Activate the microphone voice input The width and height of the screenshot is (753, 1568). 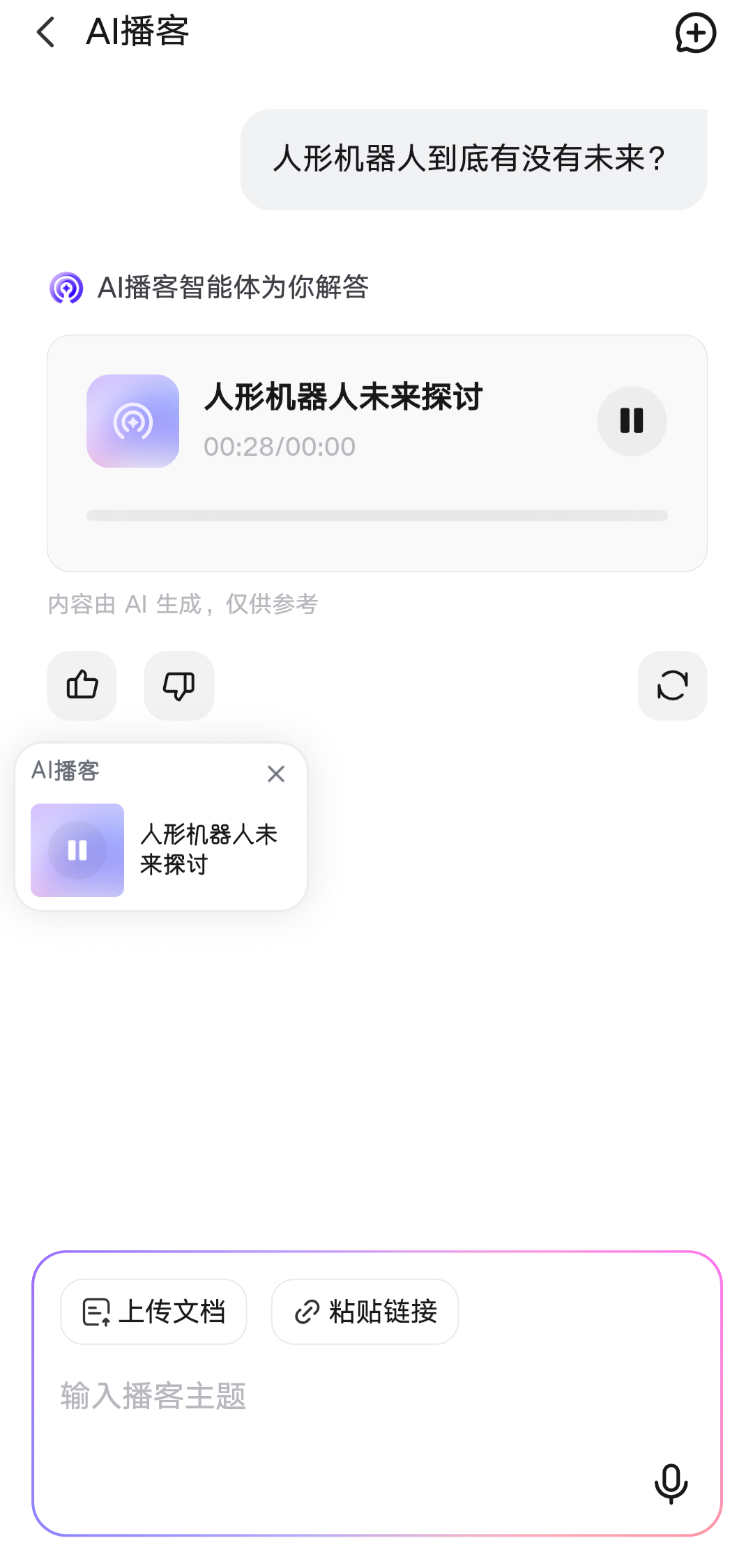coord(671,1483)
